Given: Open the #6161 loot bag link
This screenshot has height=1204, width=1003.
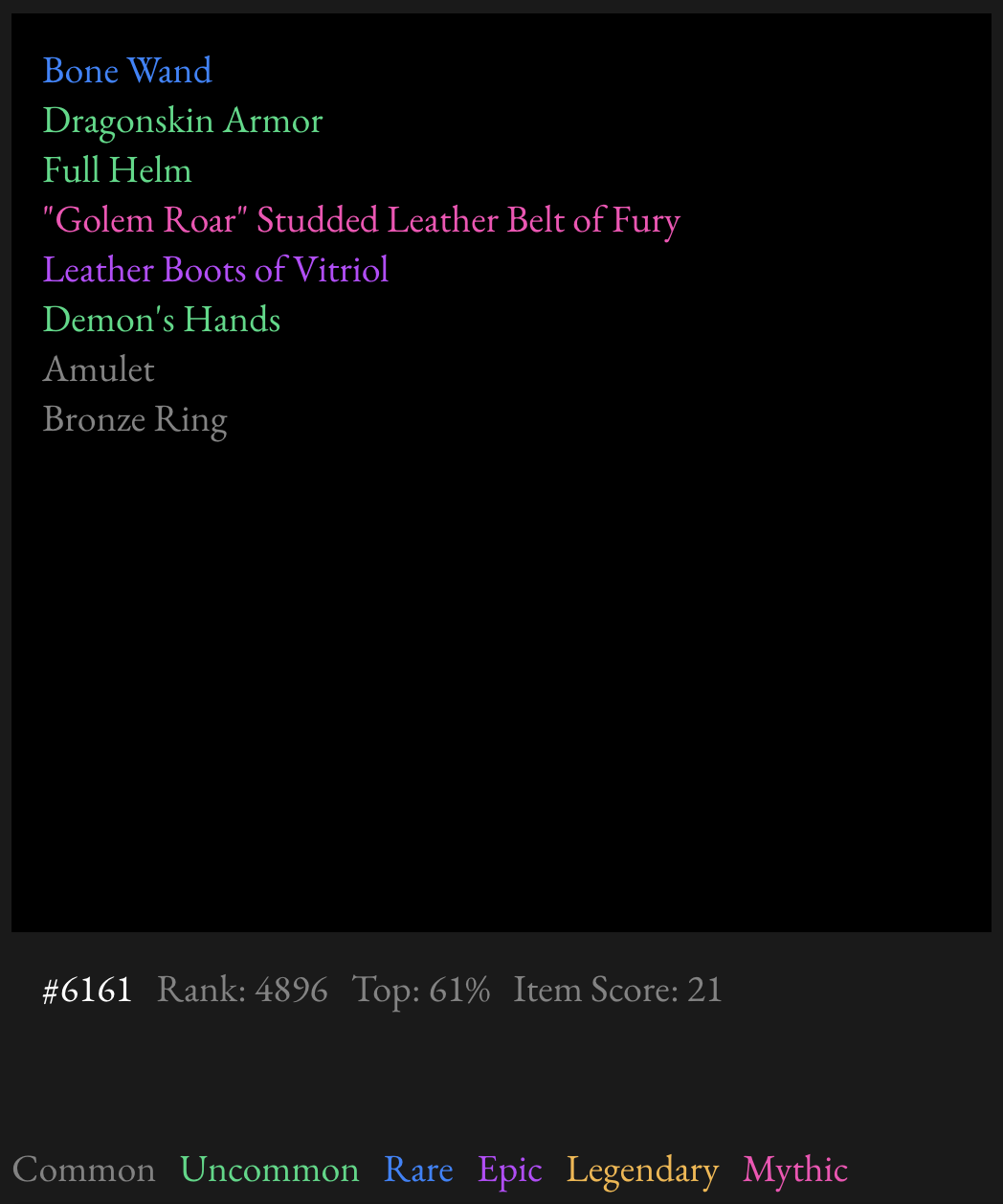Looking at the screenshot, I should pos(87,989).
